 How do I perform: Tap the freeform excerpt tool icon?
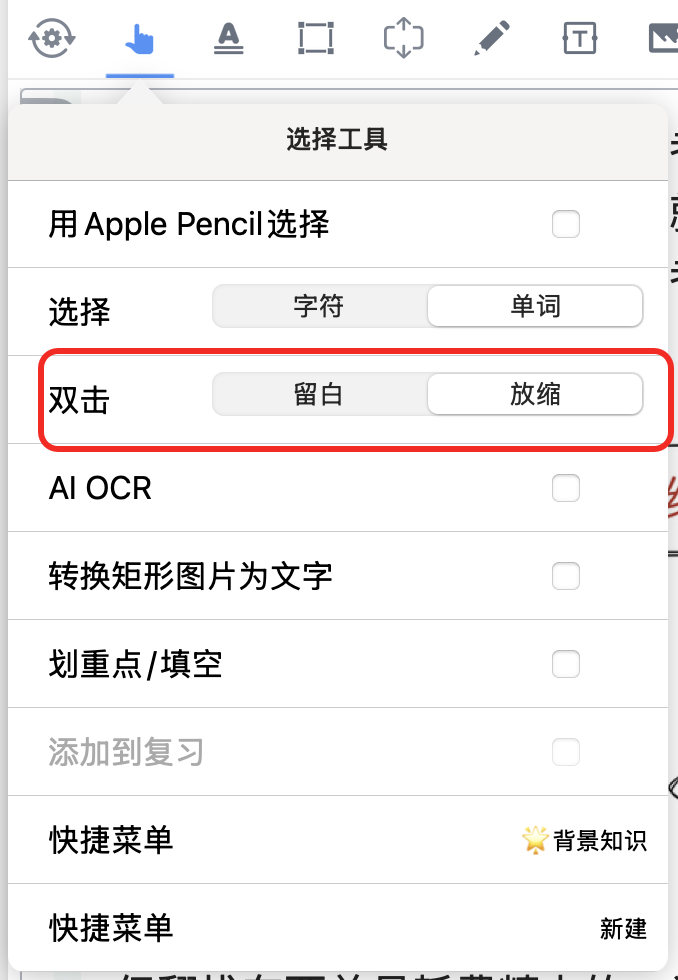click(404, 38)
